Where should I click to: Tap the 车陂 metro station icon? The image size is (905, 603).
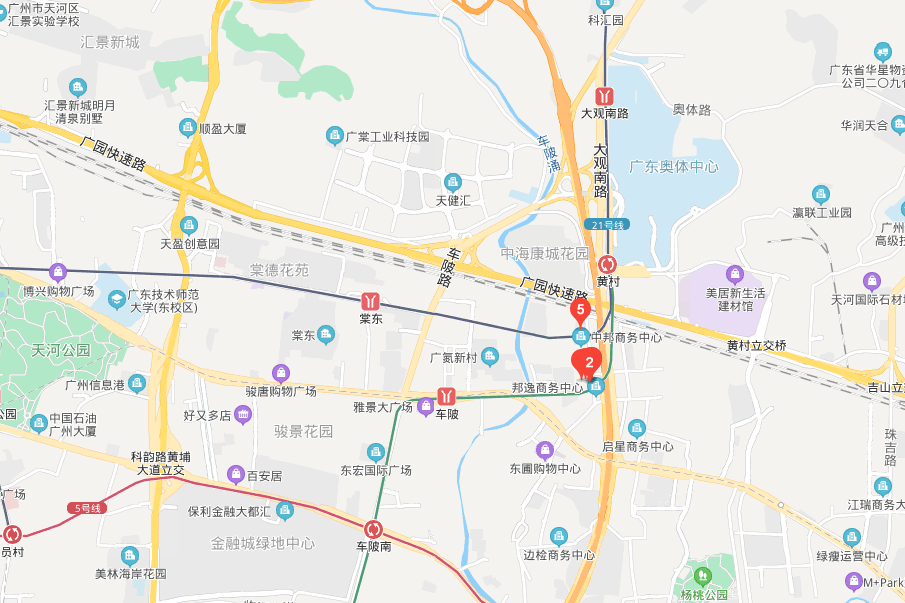pyautogui.click(x=446, y=395)
